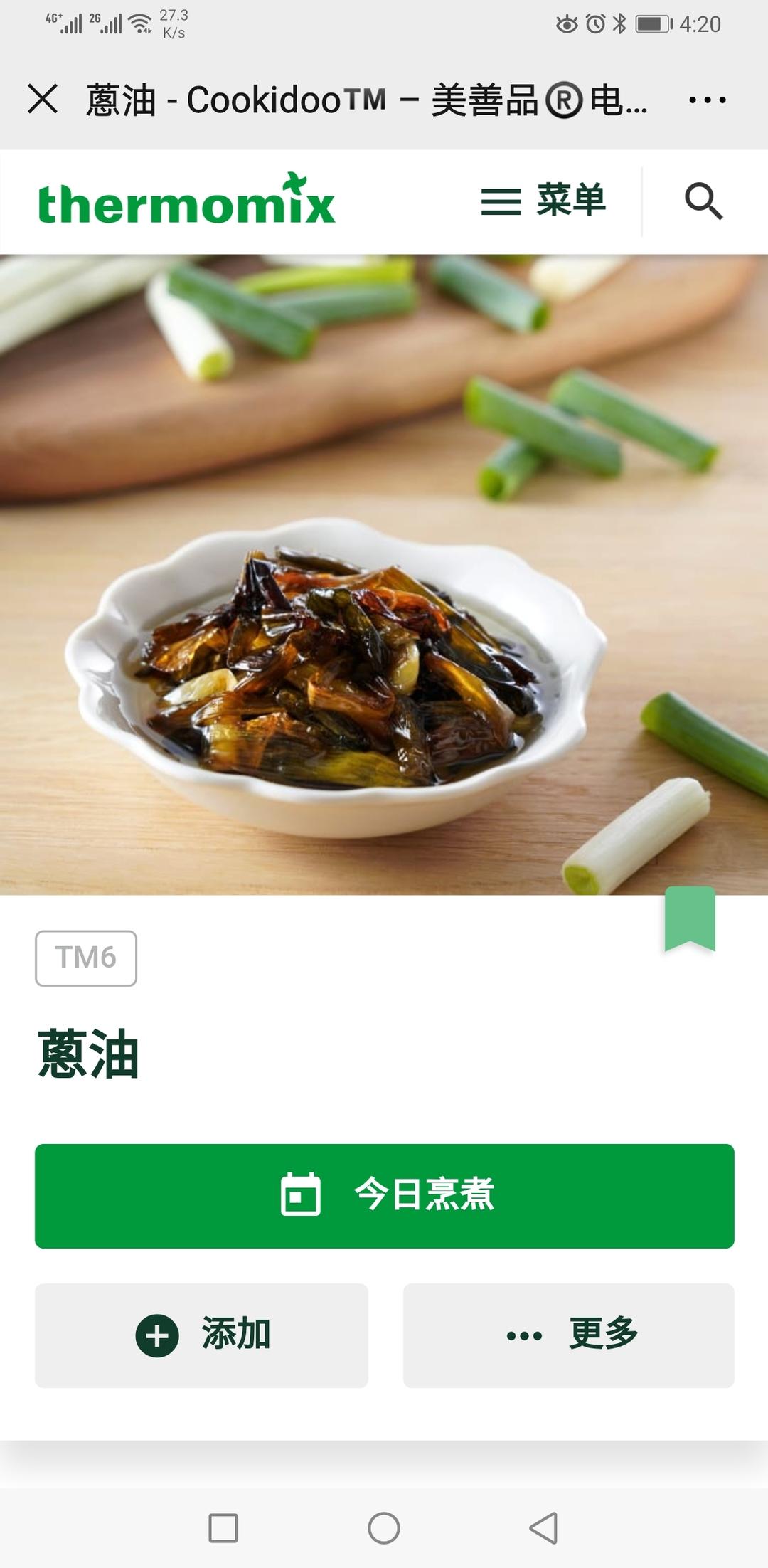Expand the 更多 options panel
The width and height of the screenshot is (768, 1568).
[x=567, y=1335]
